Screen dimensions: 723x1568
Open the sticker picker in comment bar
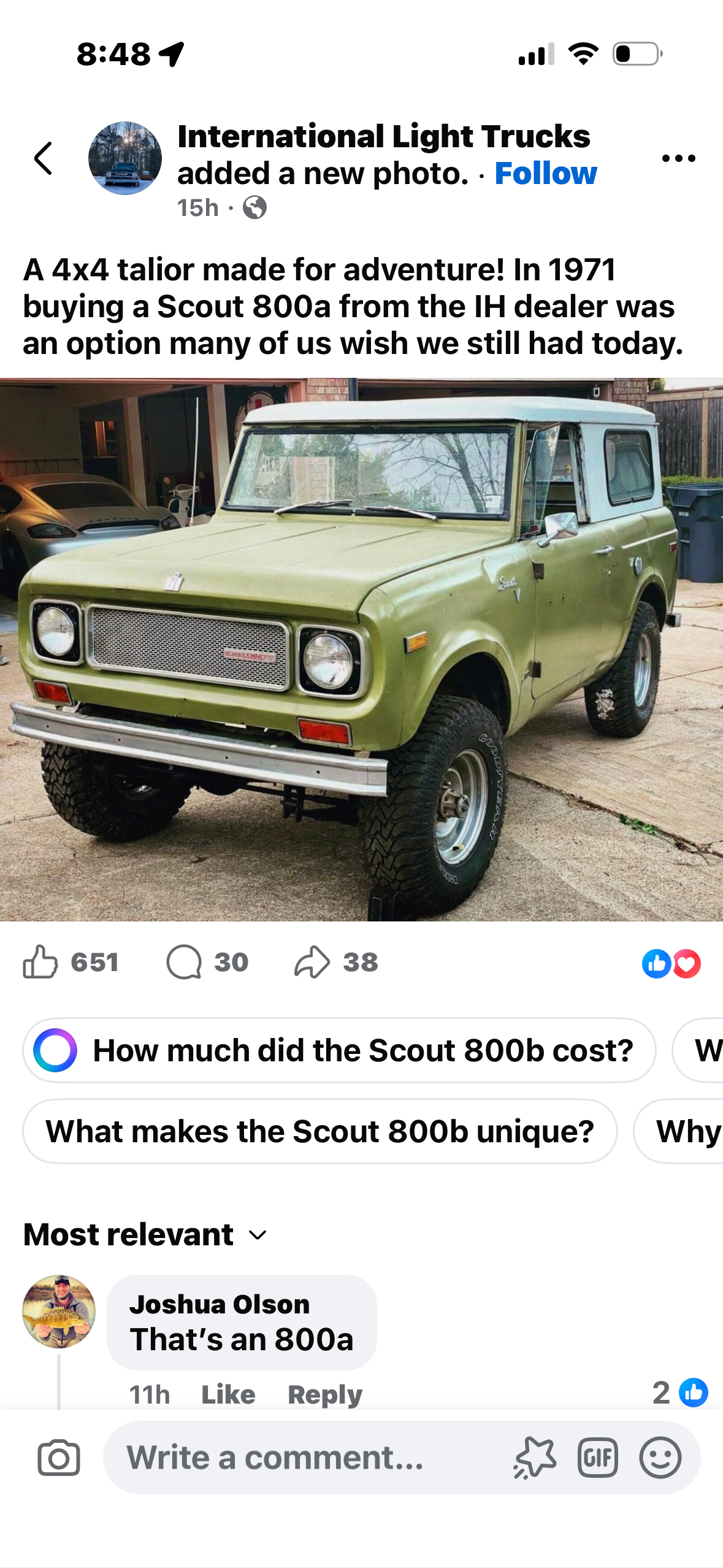(x=535, y=1458)
